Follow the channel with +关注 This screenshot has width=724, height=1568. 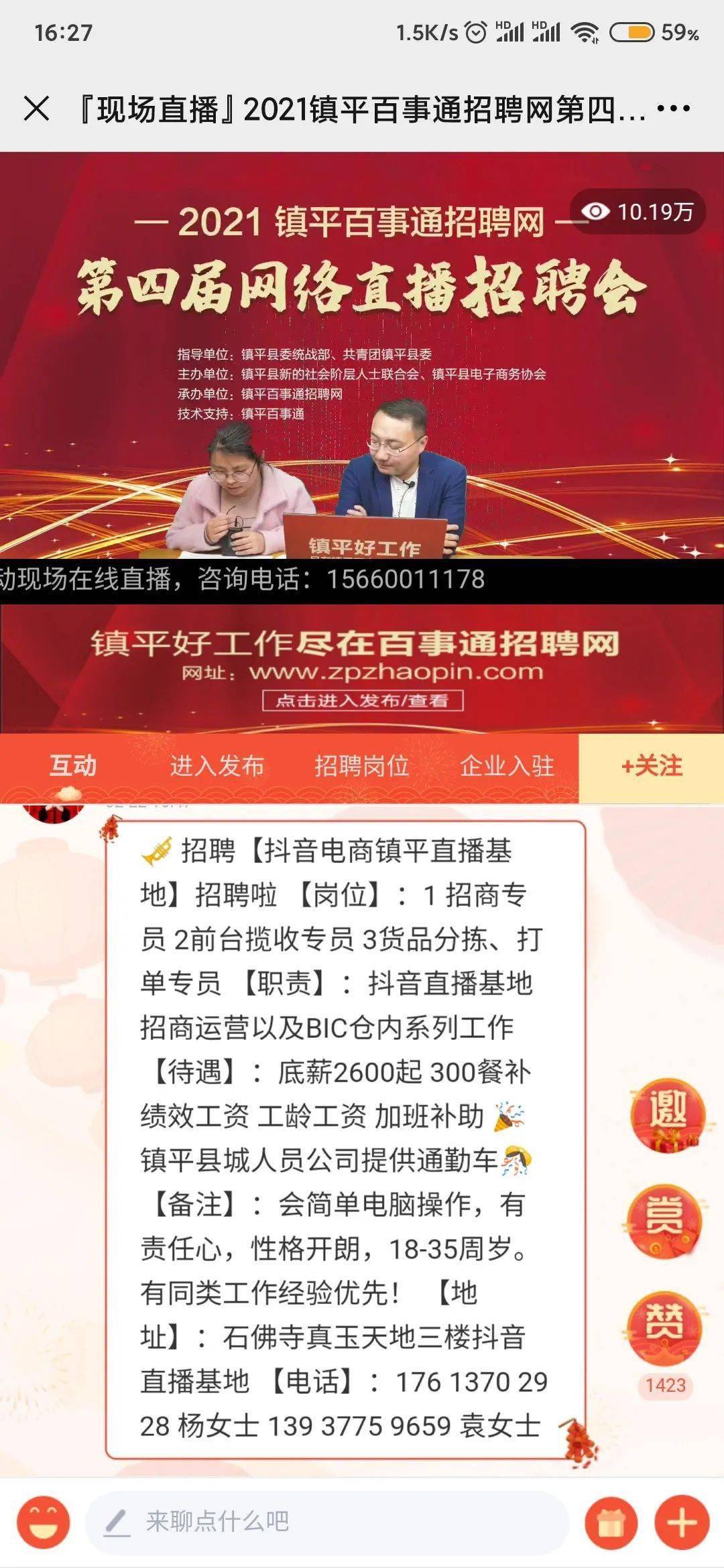[652, 766]
